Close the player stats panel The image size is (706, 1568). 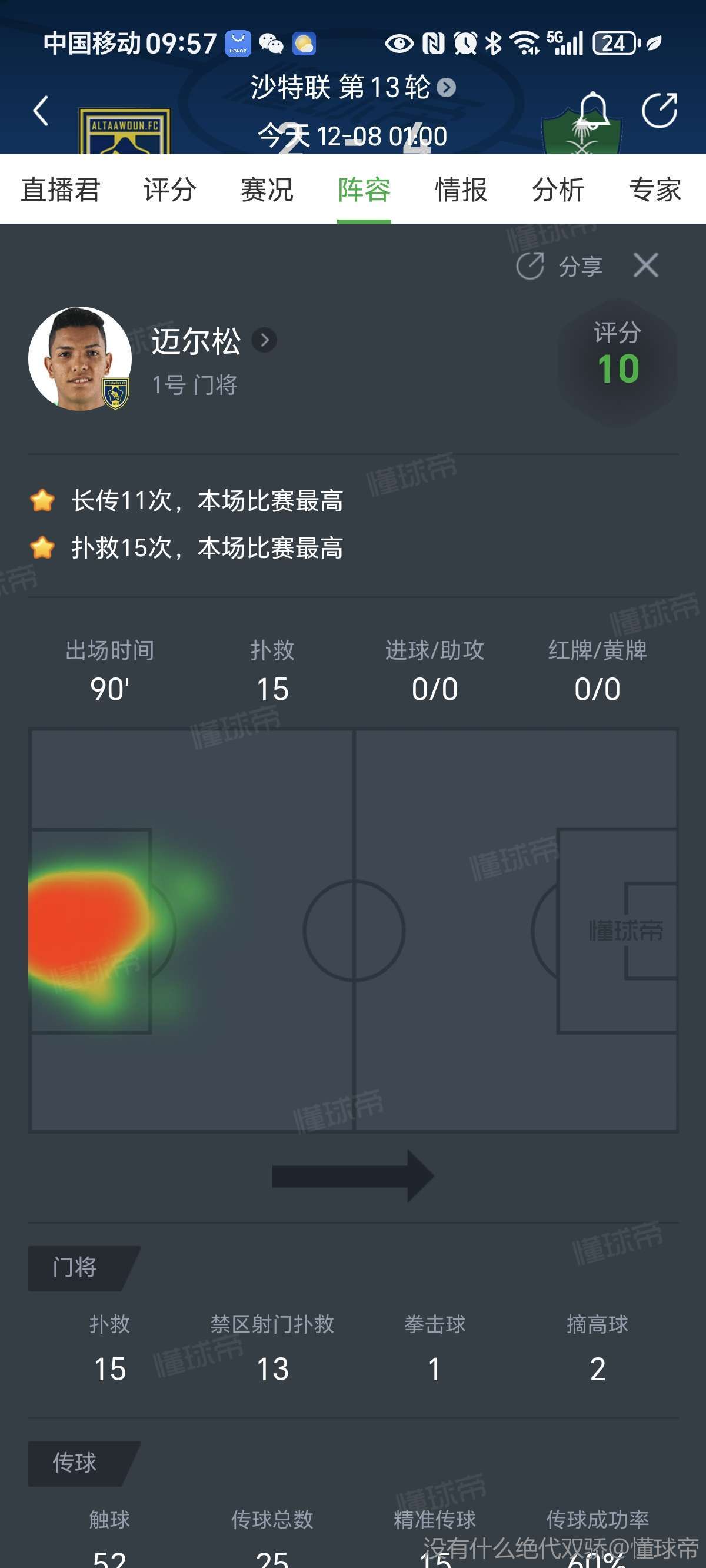tap(646, 265)
